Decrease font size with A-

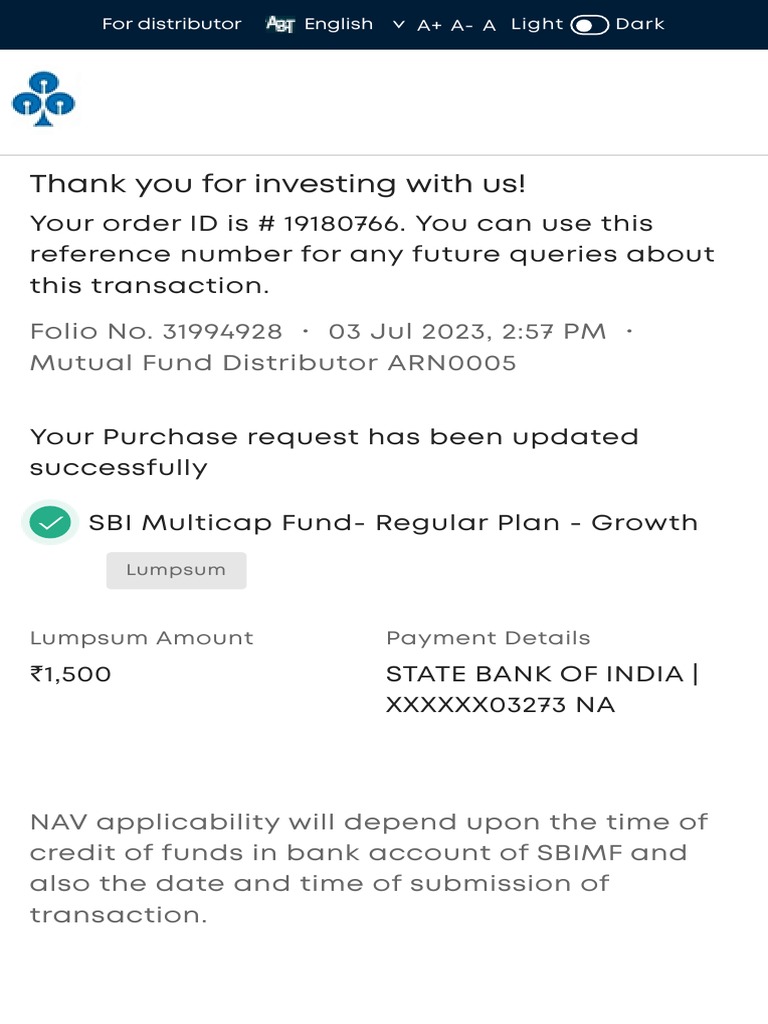[461, 25]
